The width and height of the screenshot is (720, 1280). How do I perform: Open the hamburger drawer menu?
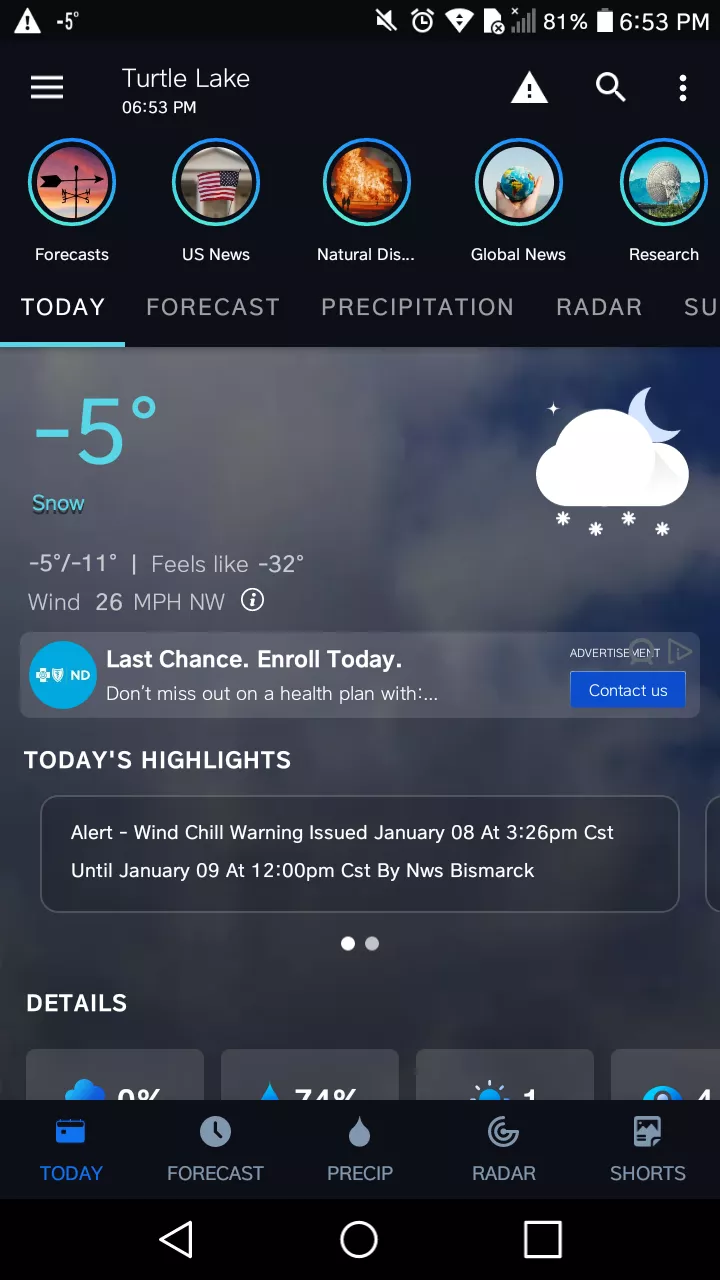[x=47, y=88]
